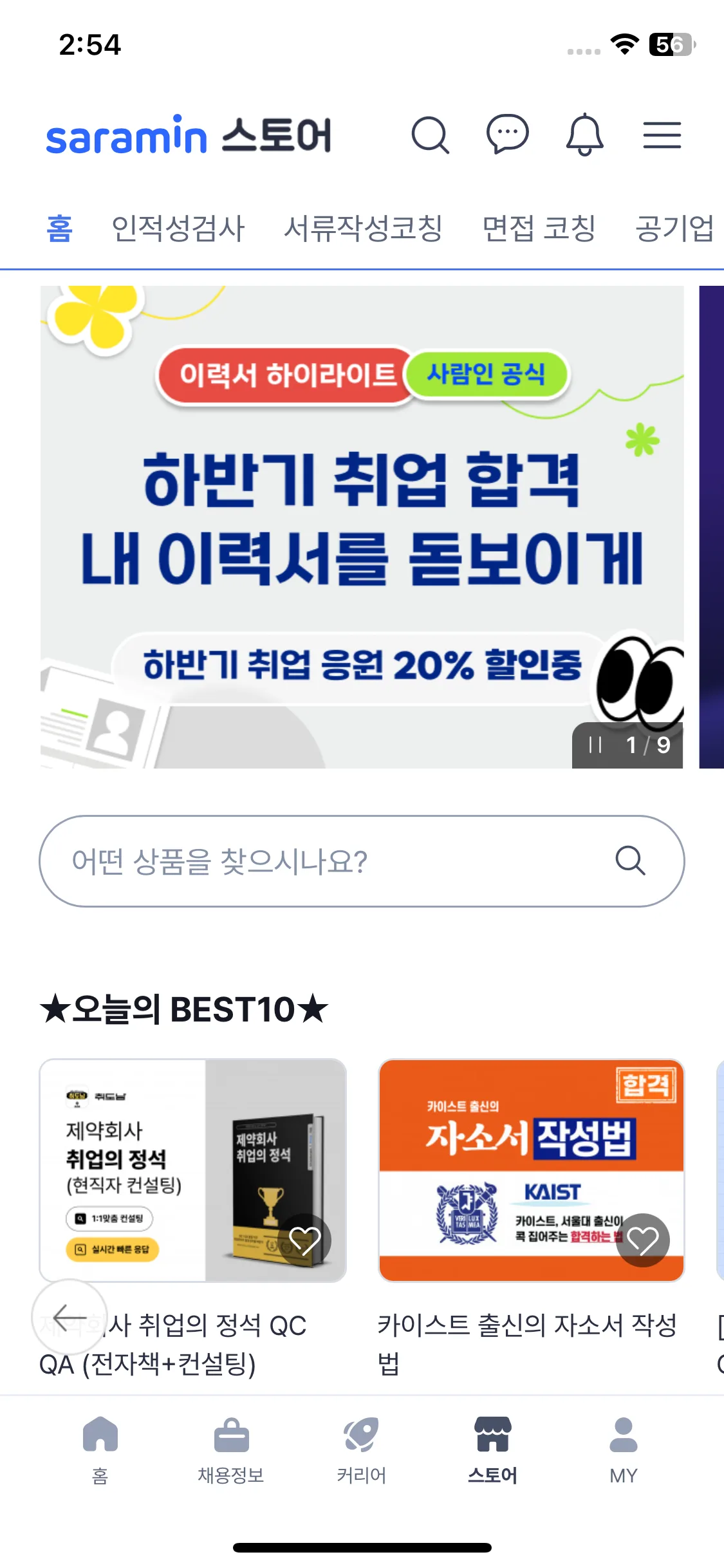Open the 이력서 하이라이트 promo banner
The width and height of the screenshot is (724, 1568).
(x=362, y=527)
